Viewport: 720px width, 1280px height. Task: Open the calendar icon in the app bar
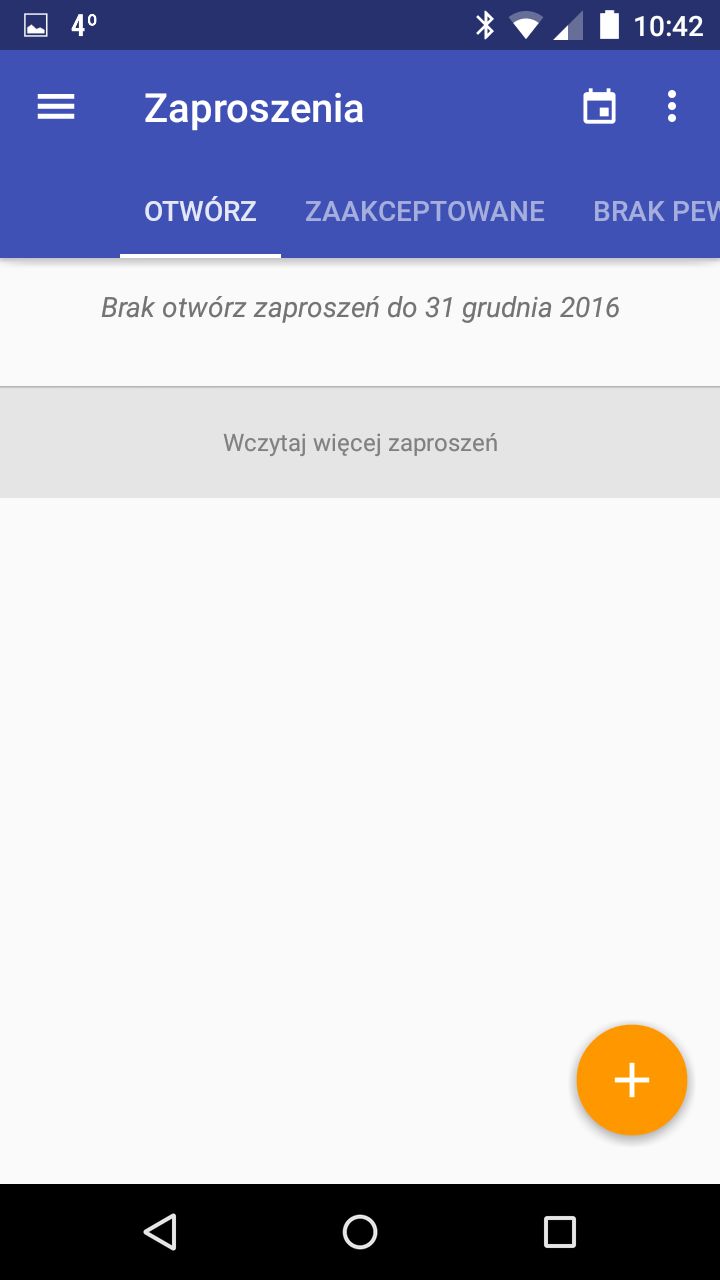[x=600, y=107]
